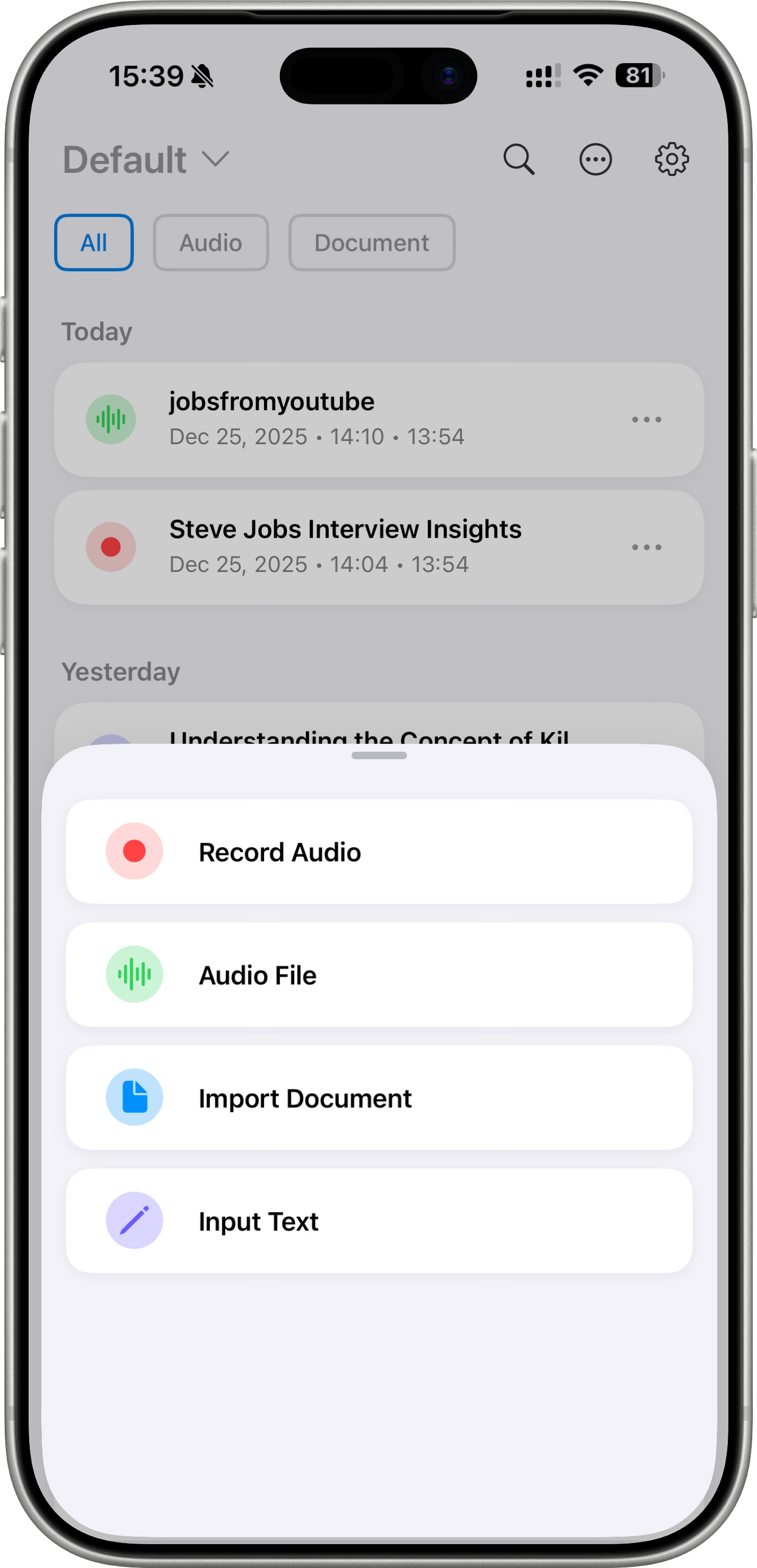
Task: Open settings via the gear icon
Action: tap(671, 160)
